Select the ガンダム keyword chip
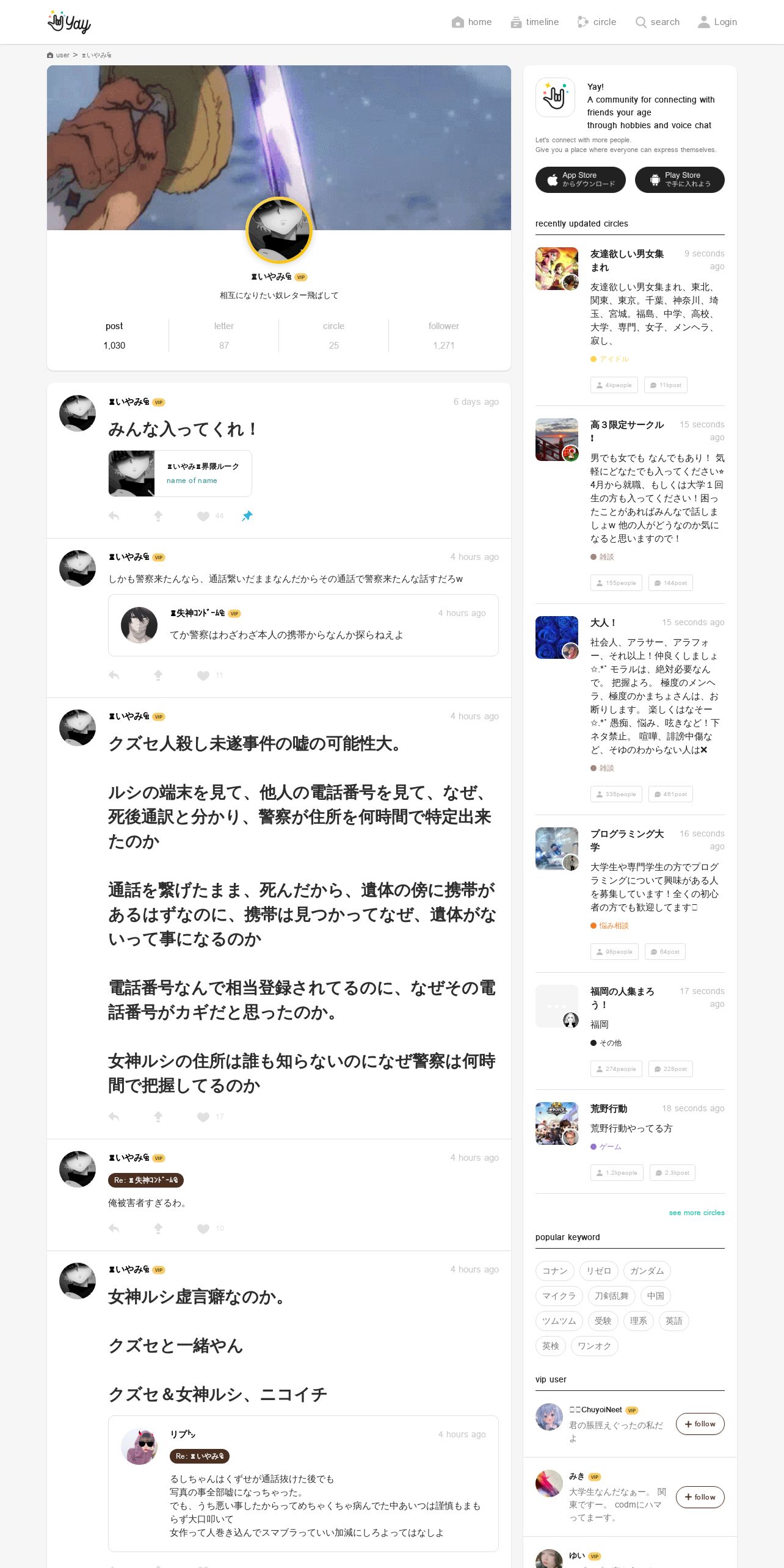 coord(647,1271)
